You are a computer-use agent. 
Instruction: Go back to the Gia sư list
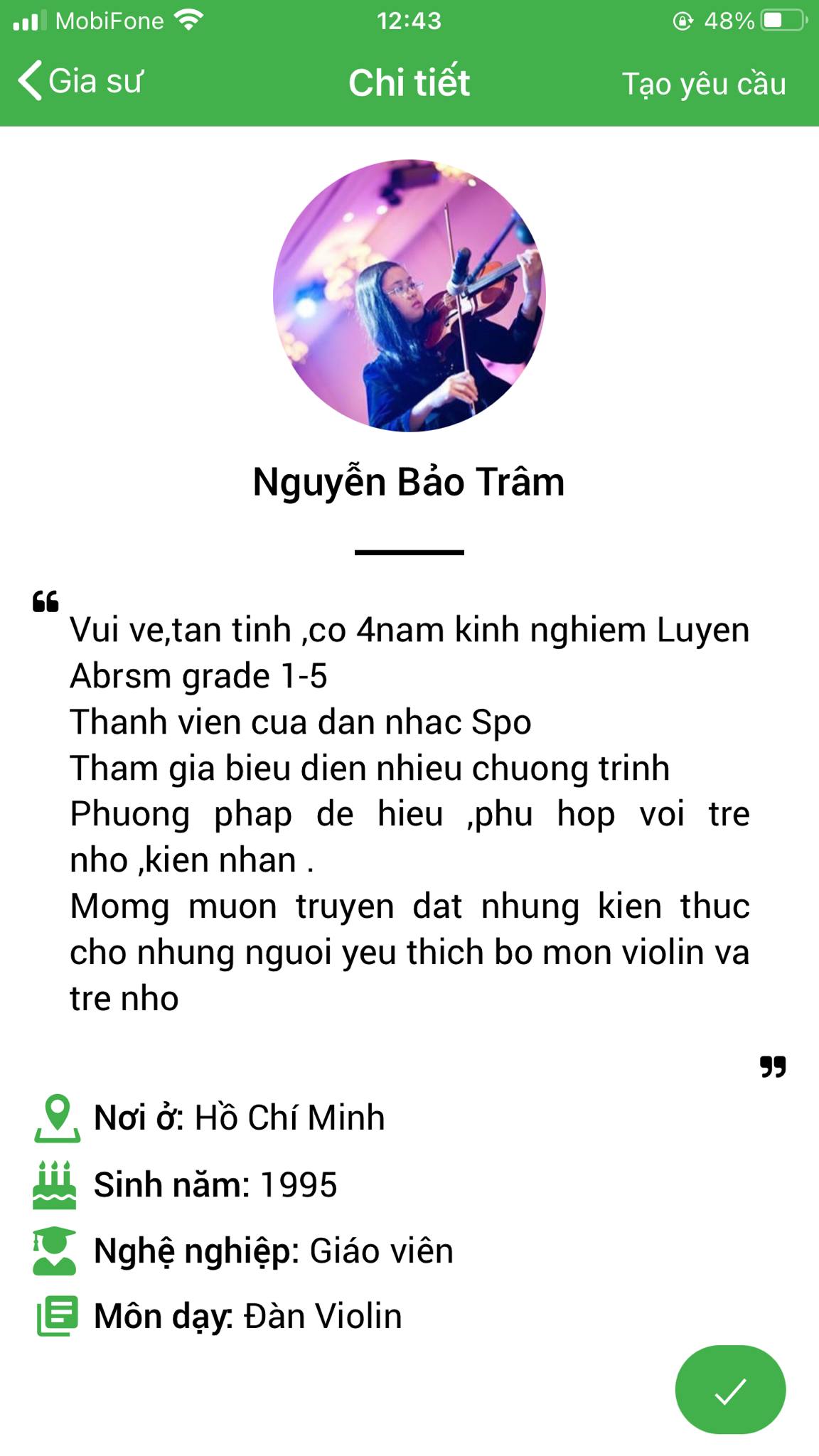[x=80, y=81]
